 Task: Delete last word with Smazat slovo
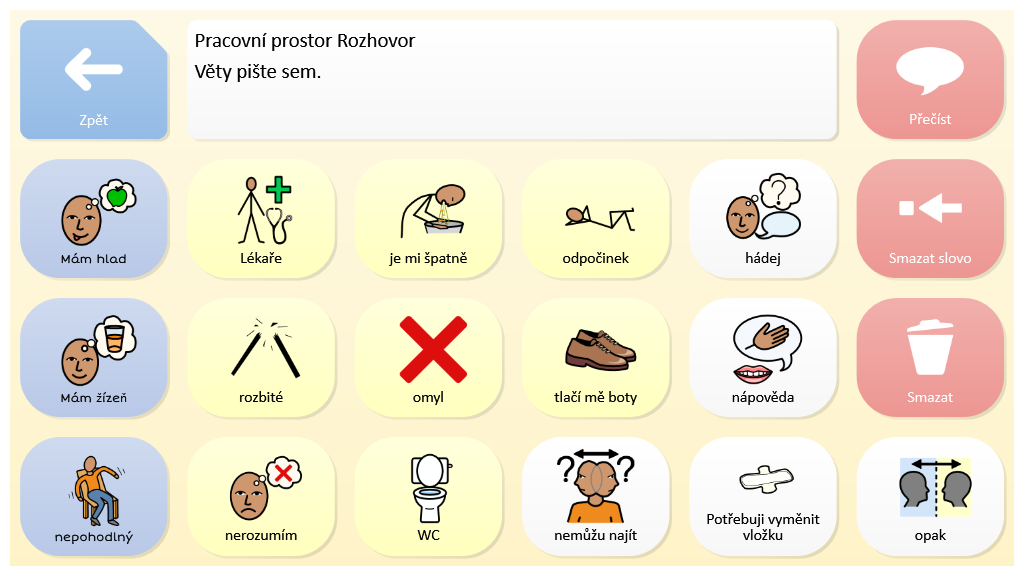click(930, 218)
